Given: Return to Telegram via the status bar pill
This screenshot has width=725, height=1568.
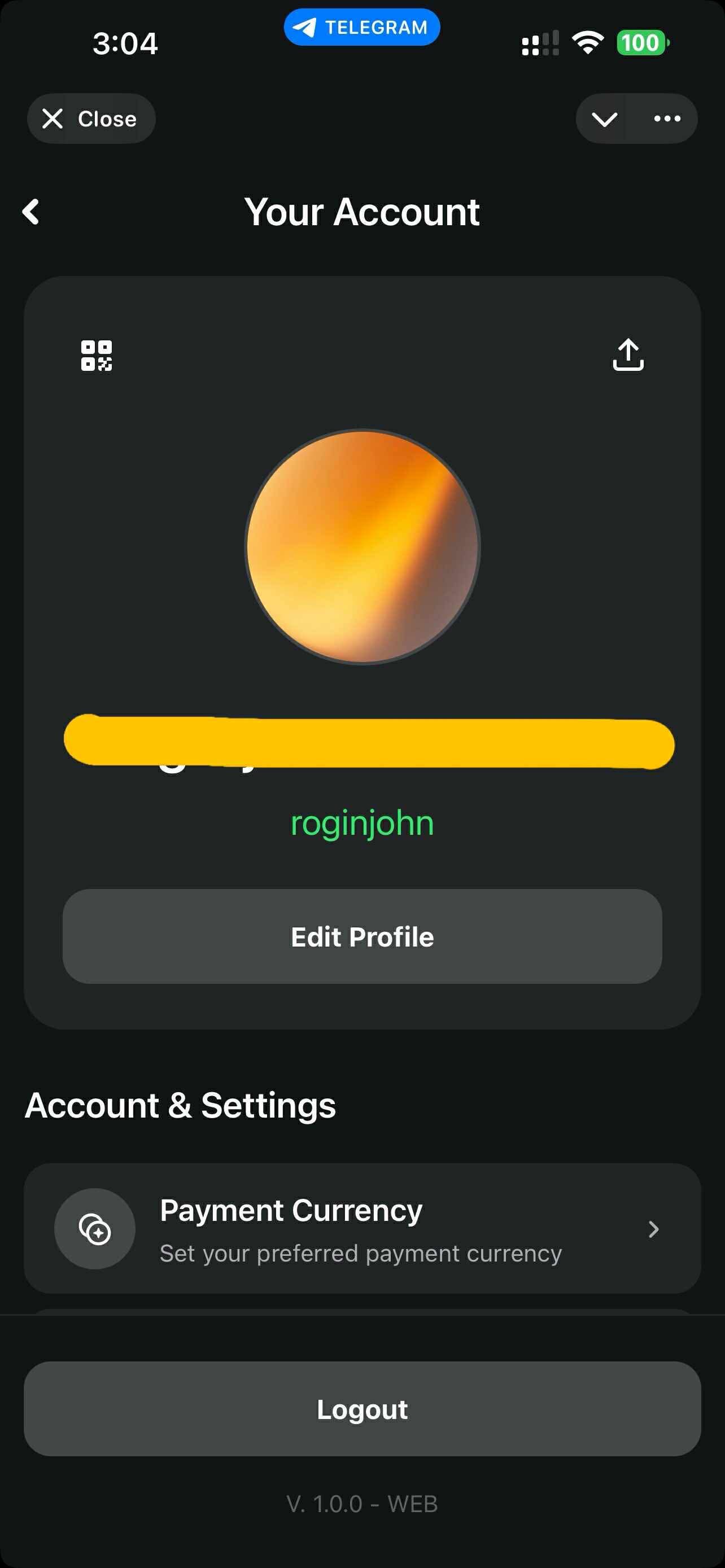Looking at the screenshot, I should 361,28.
